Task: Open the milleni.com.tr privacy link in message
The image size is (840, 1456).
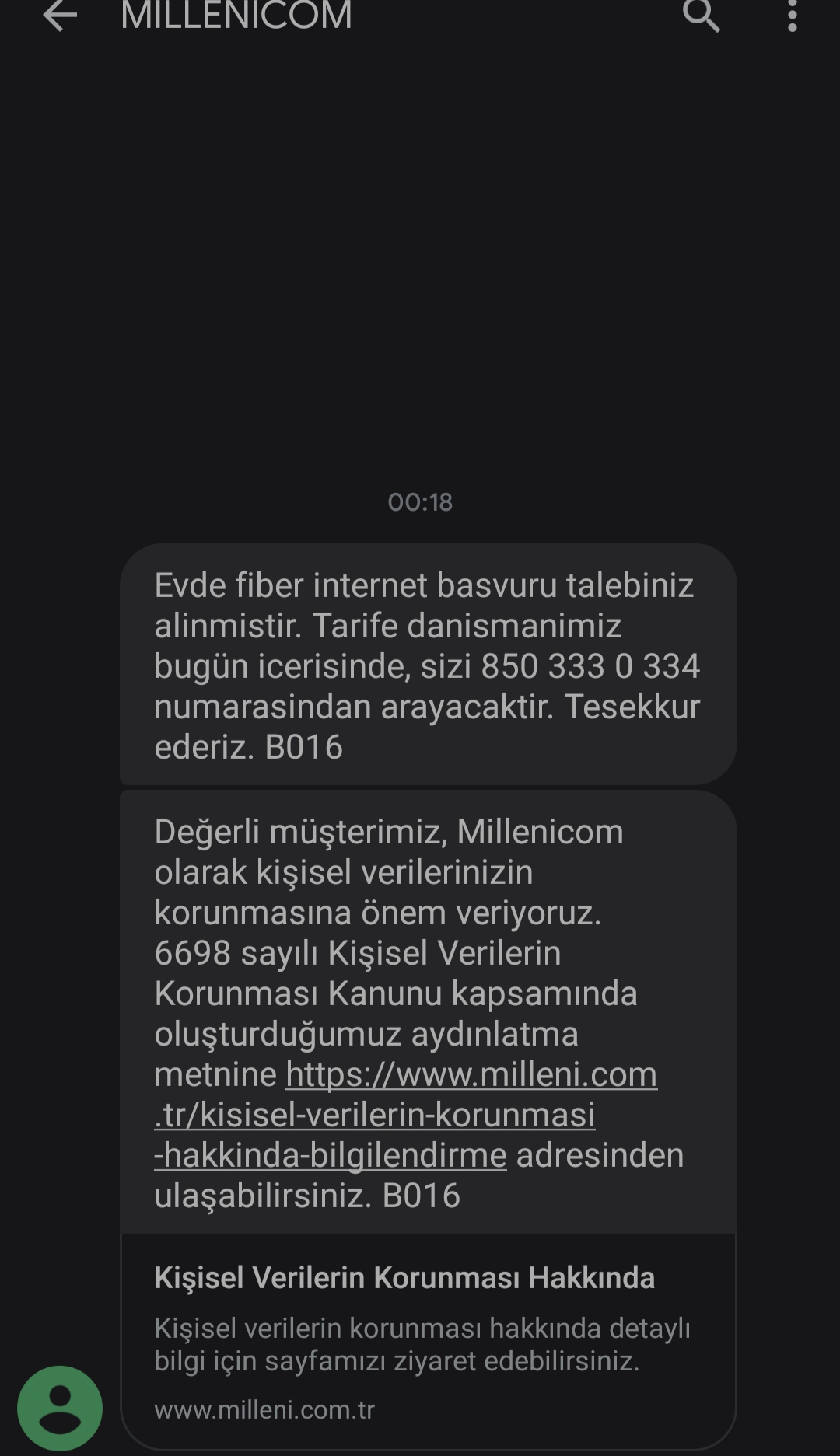Action: (375, 1115)
